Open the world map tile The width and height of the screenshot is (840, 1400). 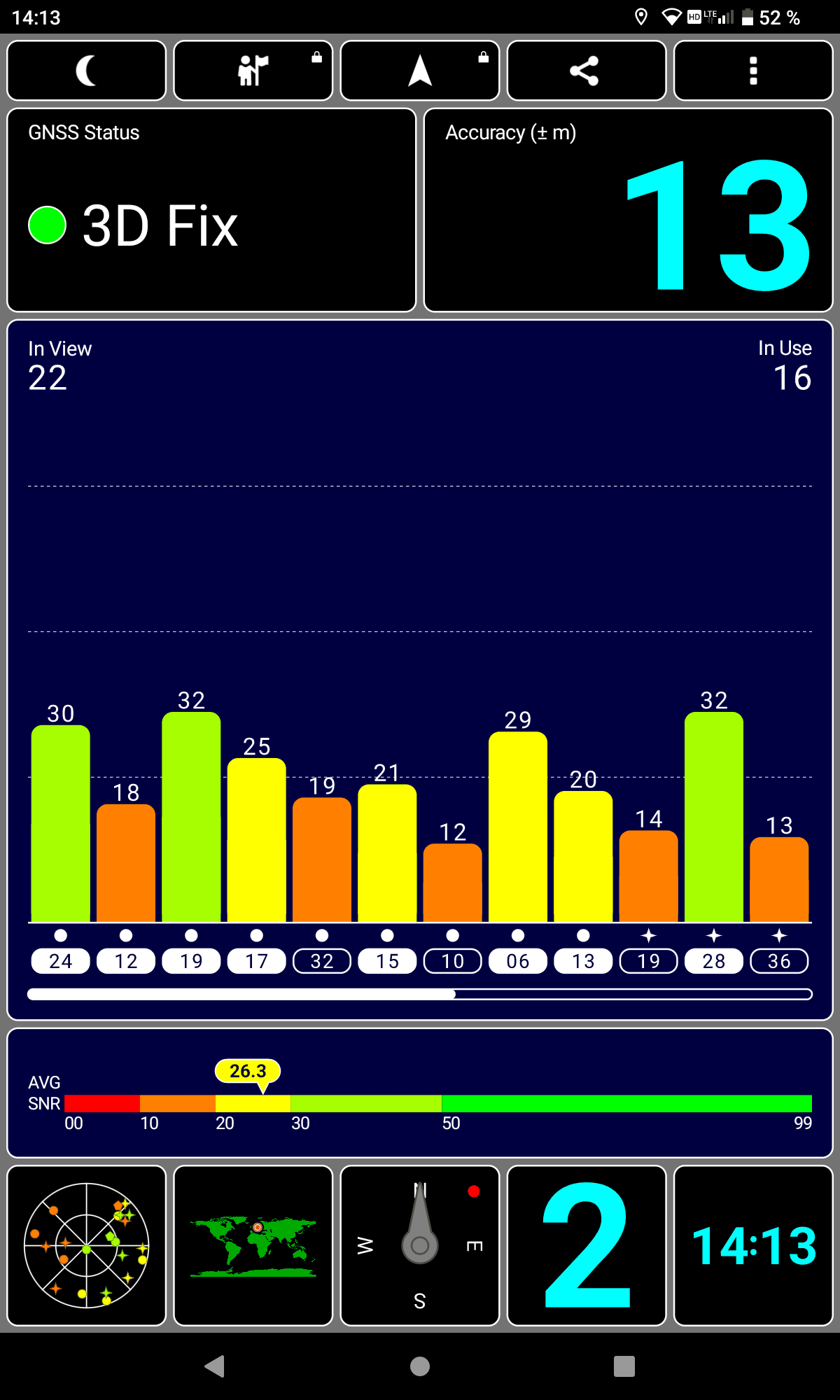click(x=253, y=1245)
